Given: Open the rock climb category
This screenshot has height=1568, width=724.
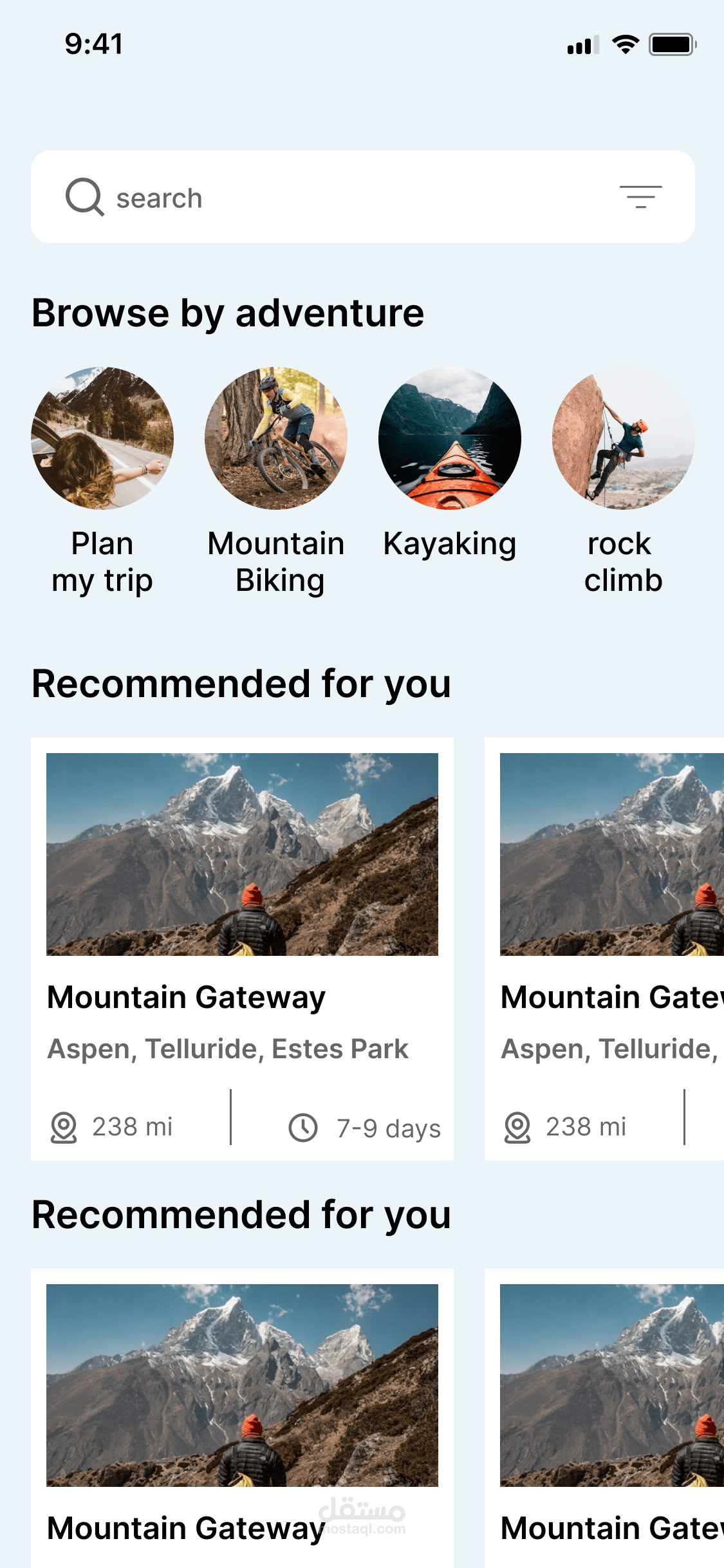Looking at the screenshot, I should (623, 438).
